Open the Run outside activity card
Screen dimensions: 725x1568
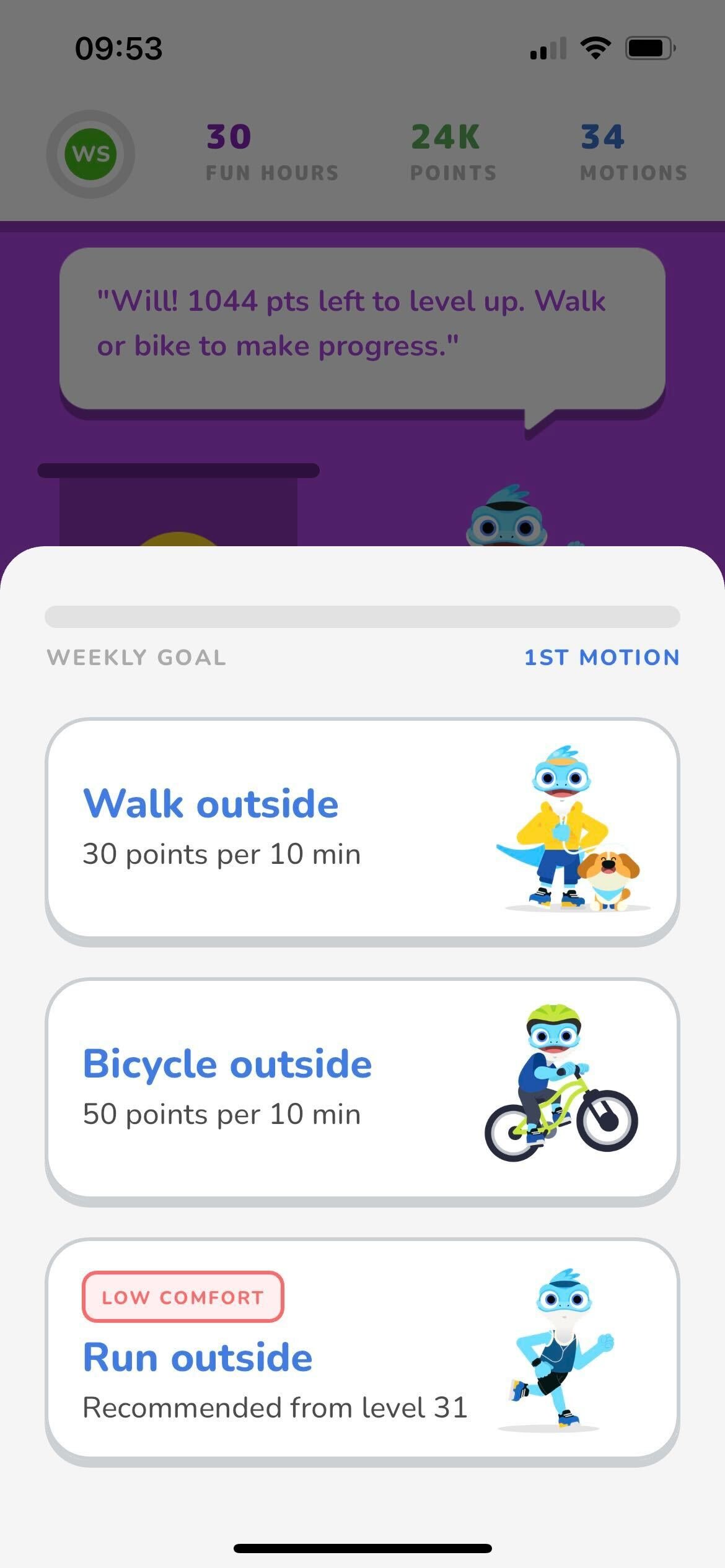pos(362,1351)
